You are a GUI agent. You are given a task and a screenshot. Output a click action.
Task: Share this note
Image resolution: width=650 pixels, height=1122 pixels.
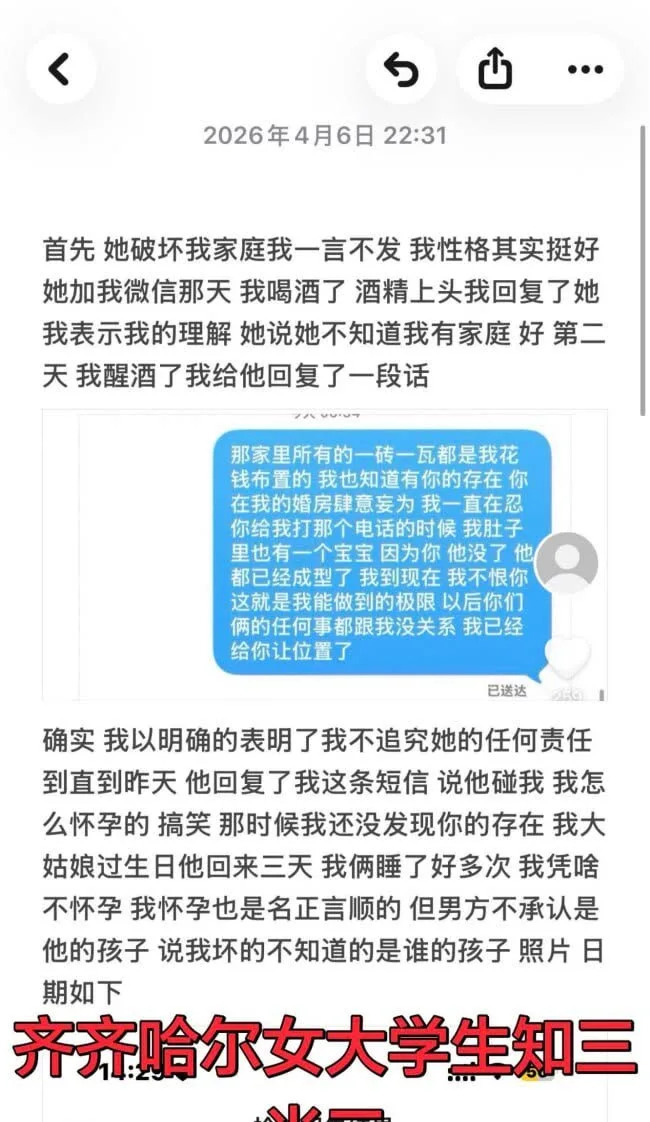pos(495,69)
